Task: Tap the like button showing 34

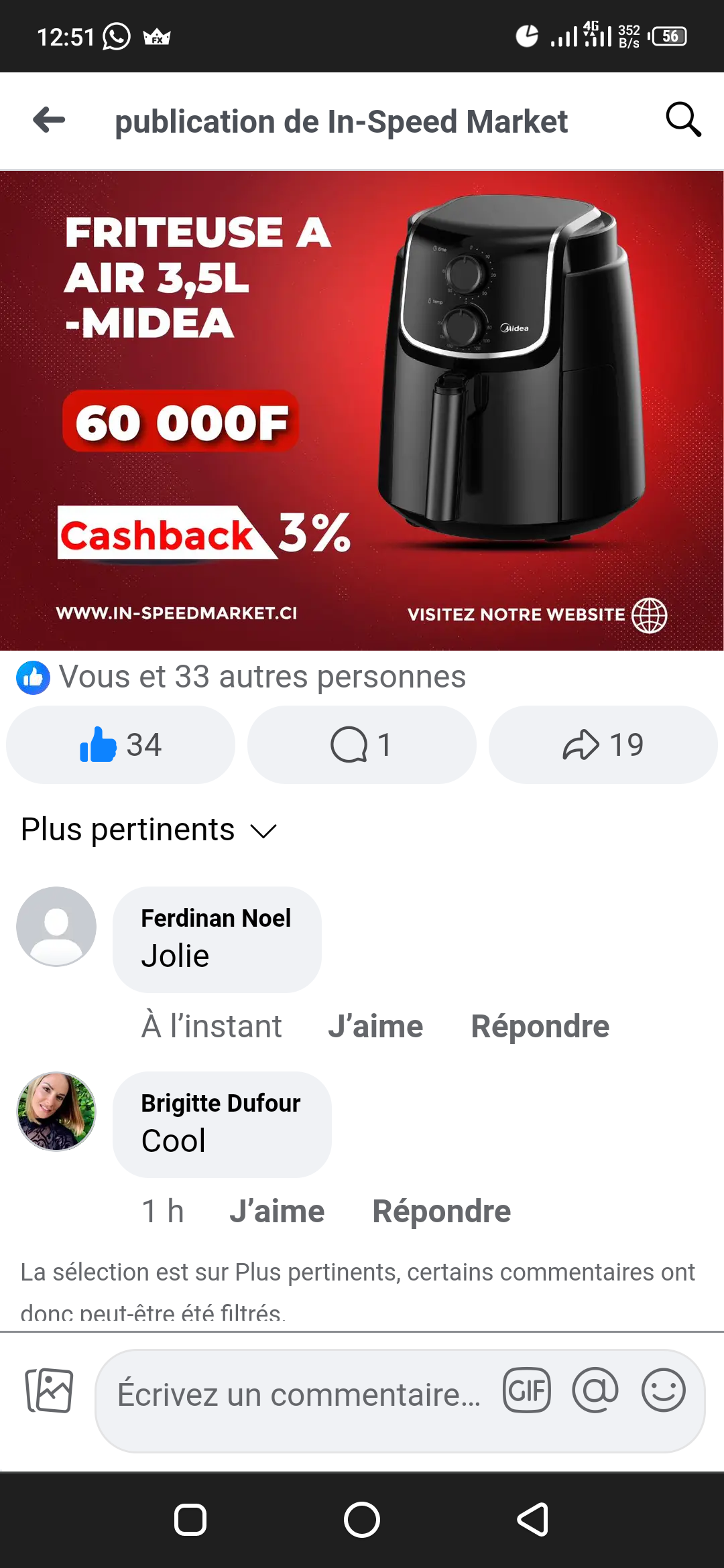Action: [121, 744]
